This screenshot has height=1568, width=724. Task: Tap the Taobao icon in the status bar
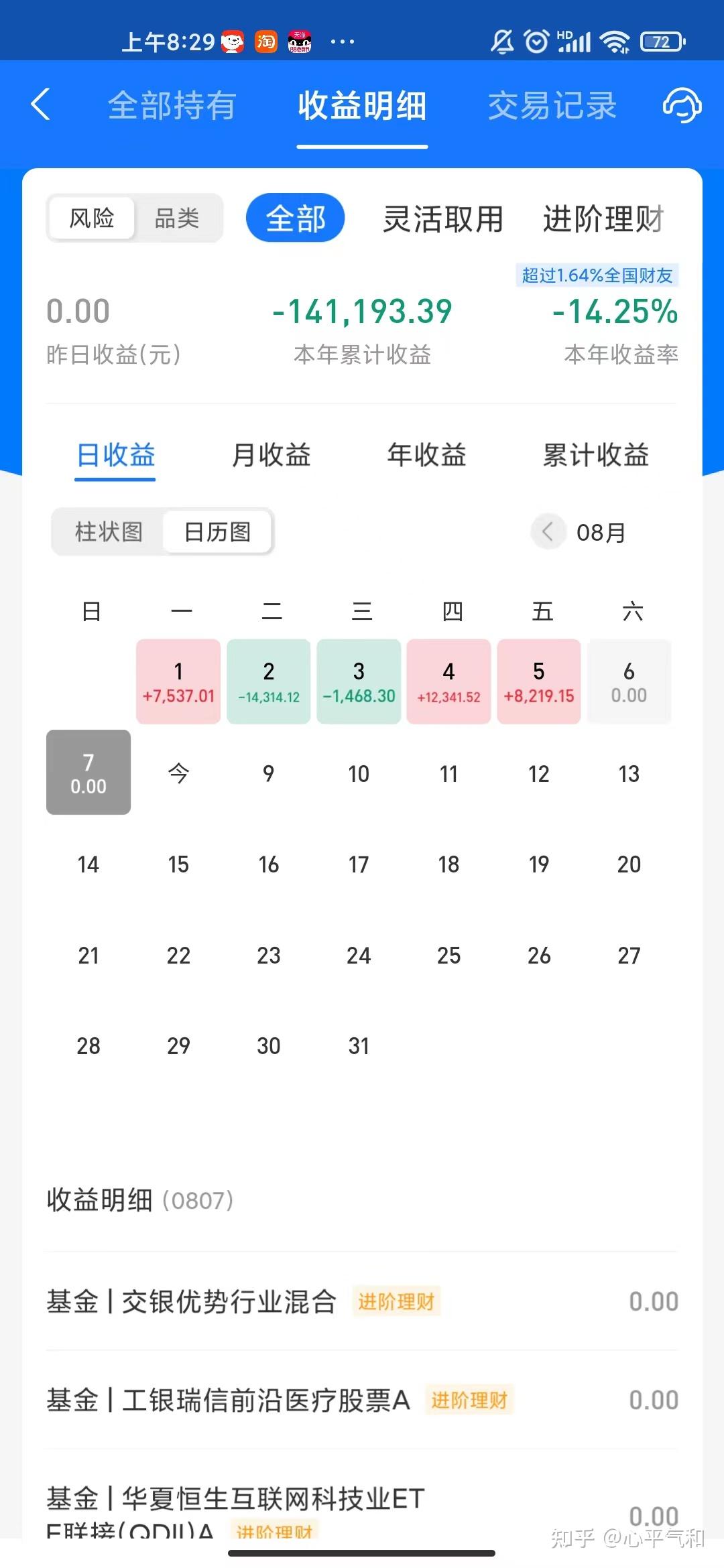[266, 42]
